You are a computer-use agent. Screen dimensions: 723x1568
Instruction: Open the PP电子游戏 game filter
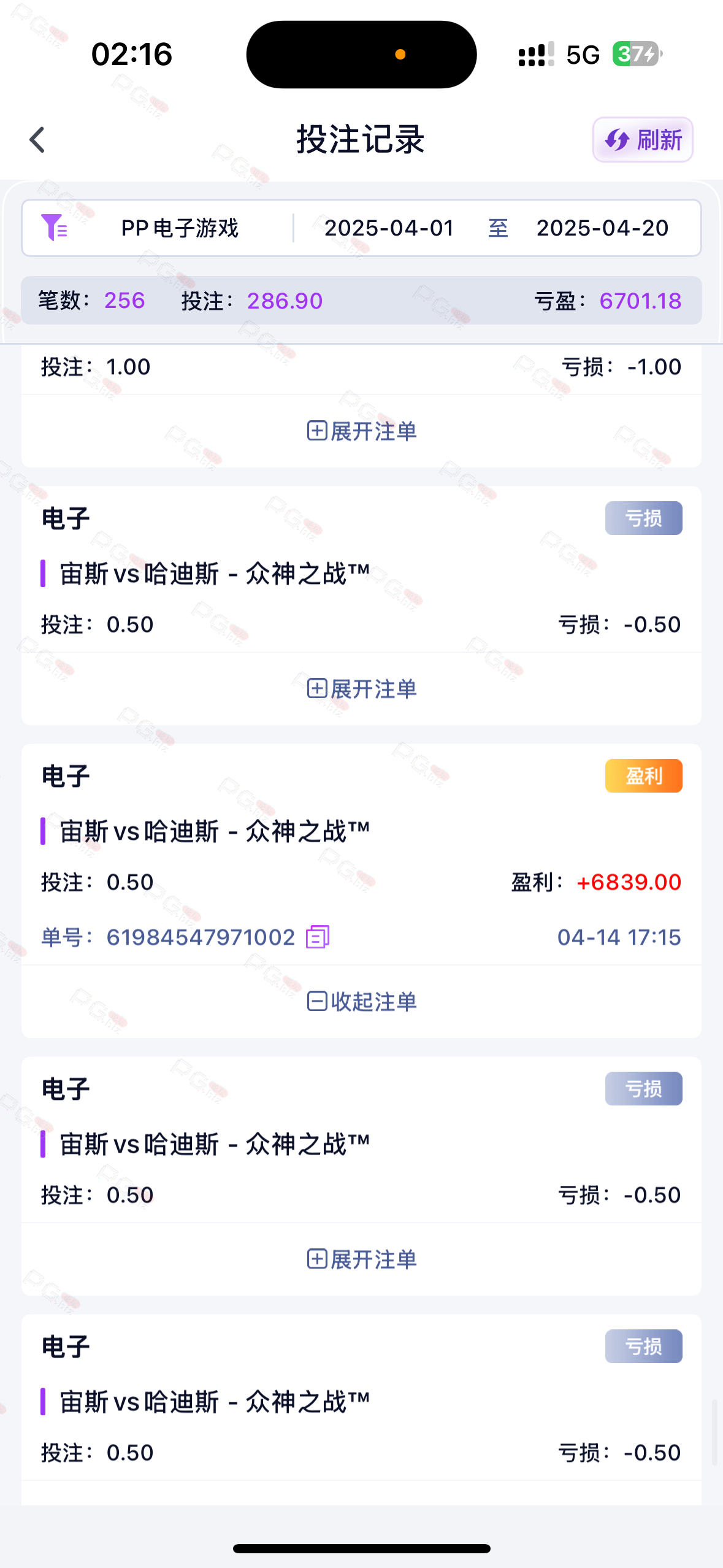point(158,228)
